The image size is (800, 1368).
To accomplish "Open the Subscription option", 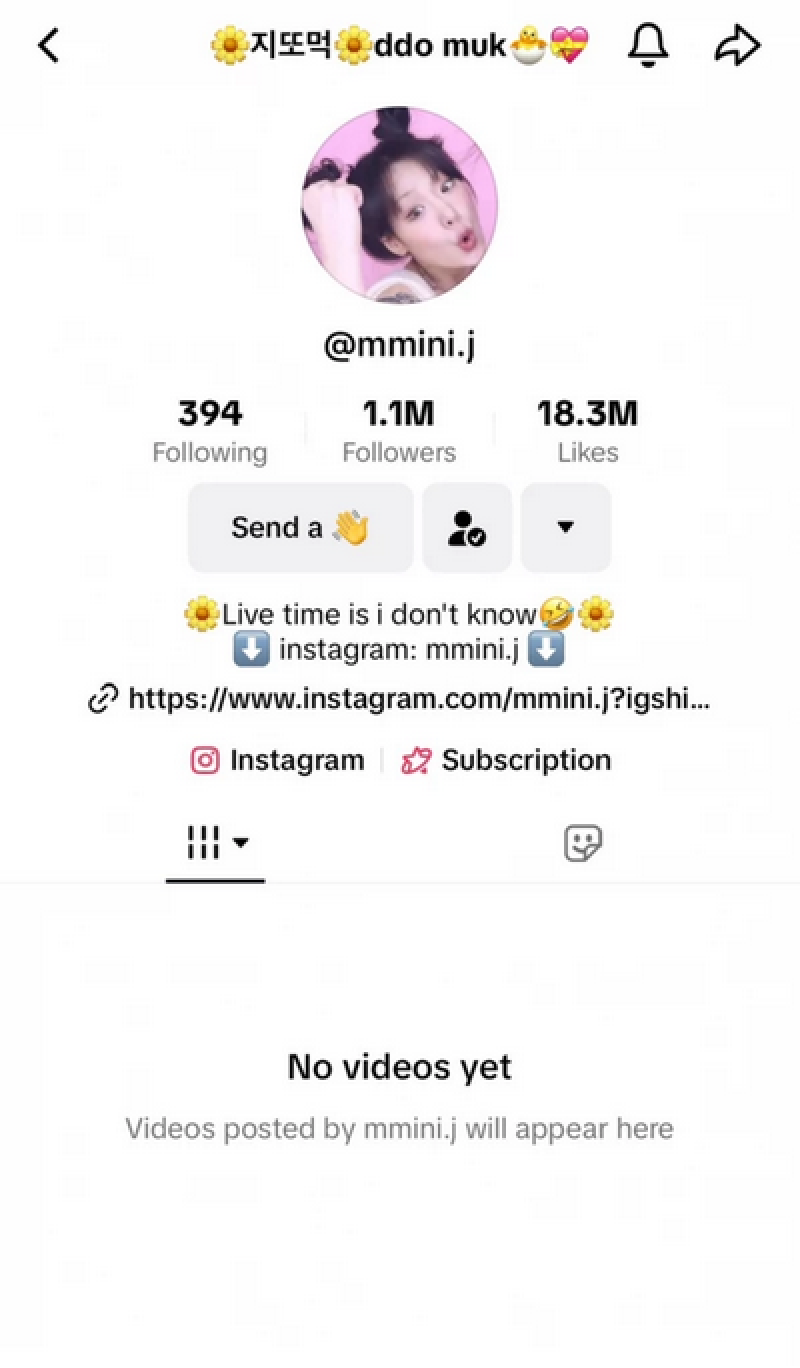I will tap(506, 760).
